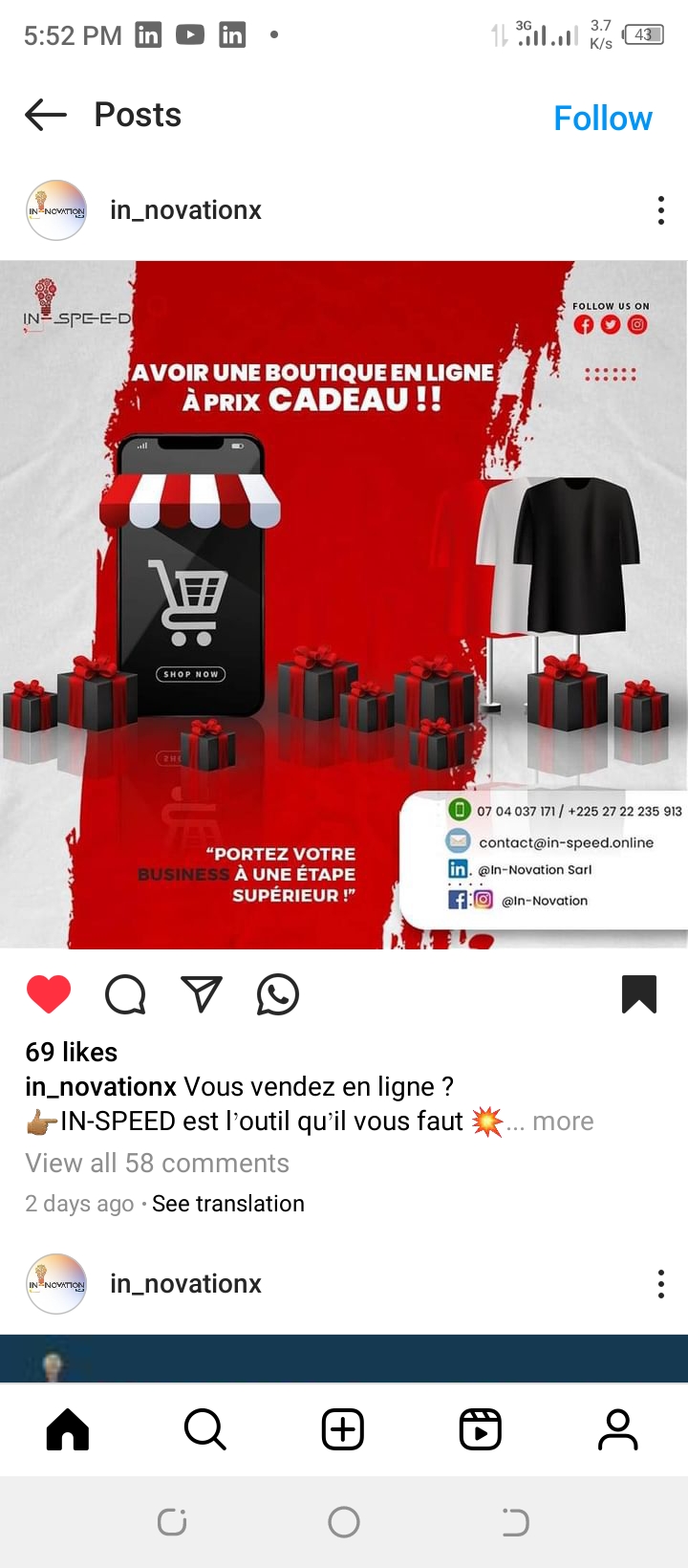Unlike the post with the red heart

[x=49, y=994]
